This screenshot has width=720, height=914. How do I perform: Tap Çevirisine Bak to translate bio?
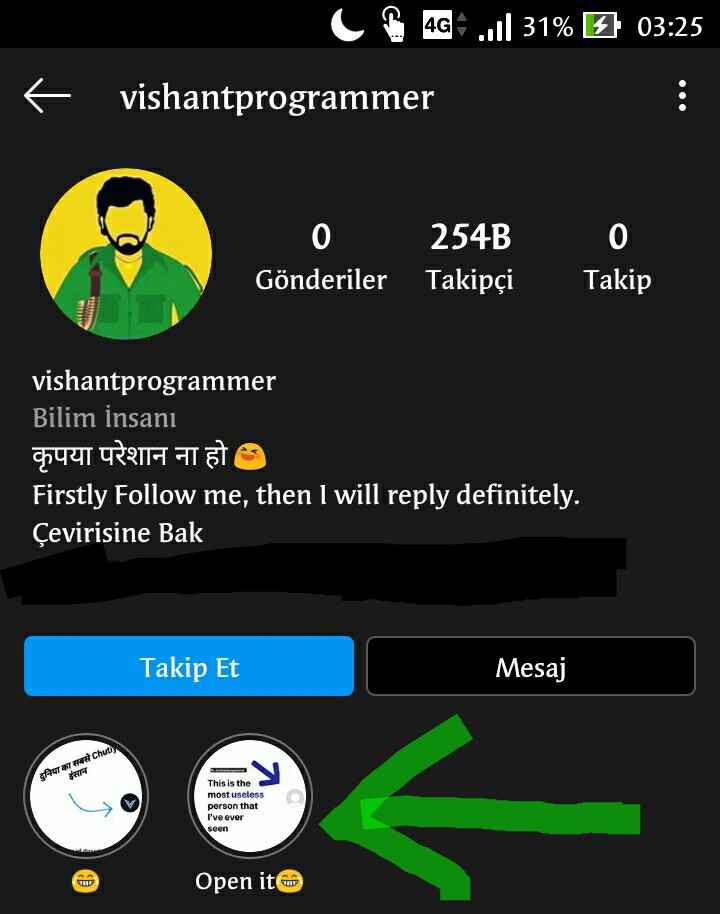[117, 532]
